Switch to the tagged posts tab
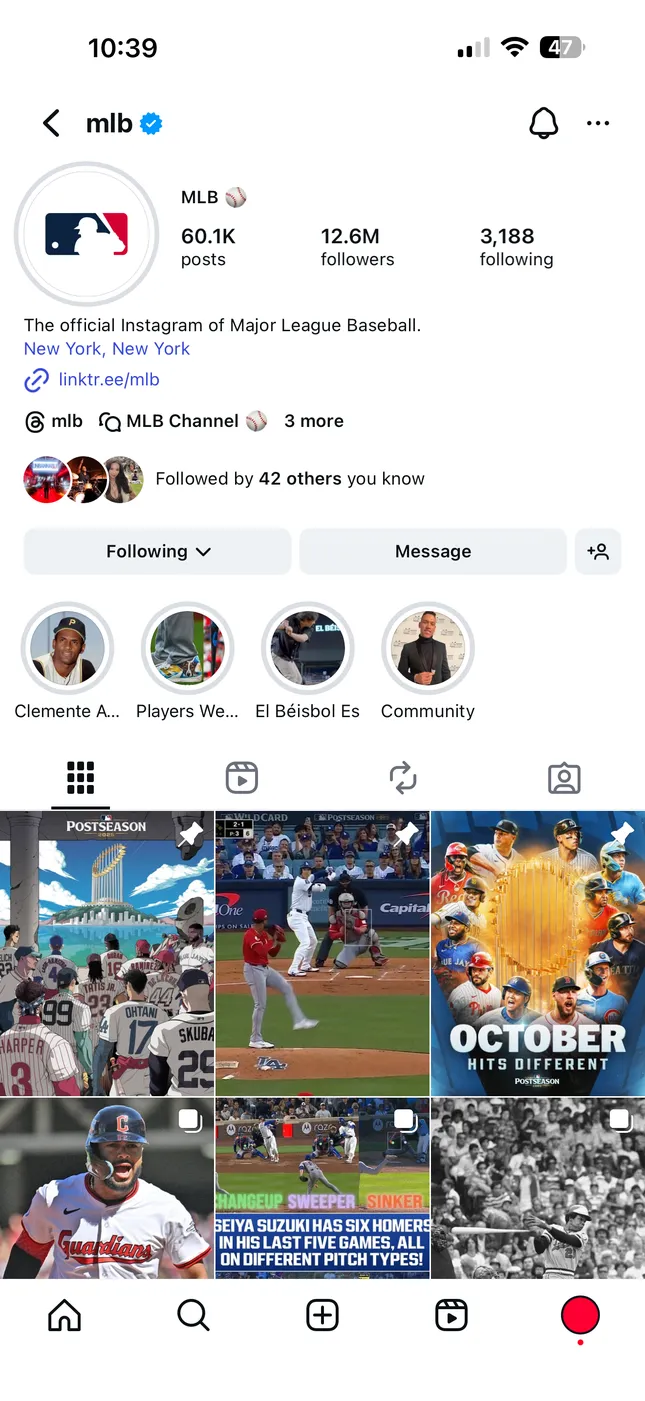Screen dimensions: 645x1401 (x=564, y=778)
